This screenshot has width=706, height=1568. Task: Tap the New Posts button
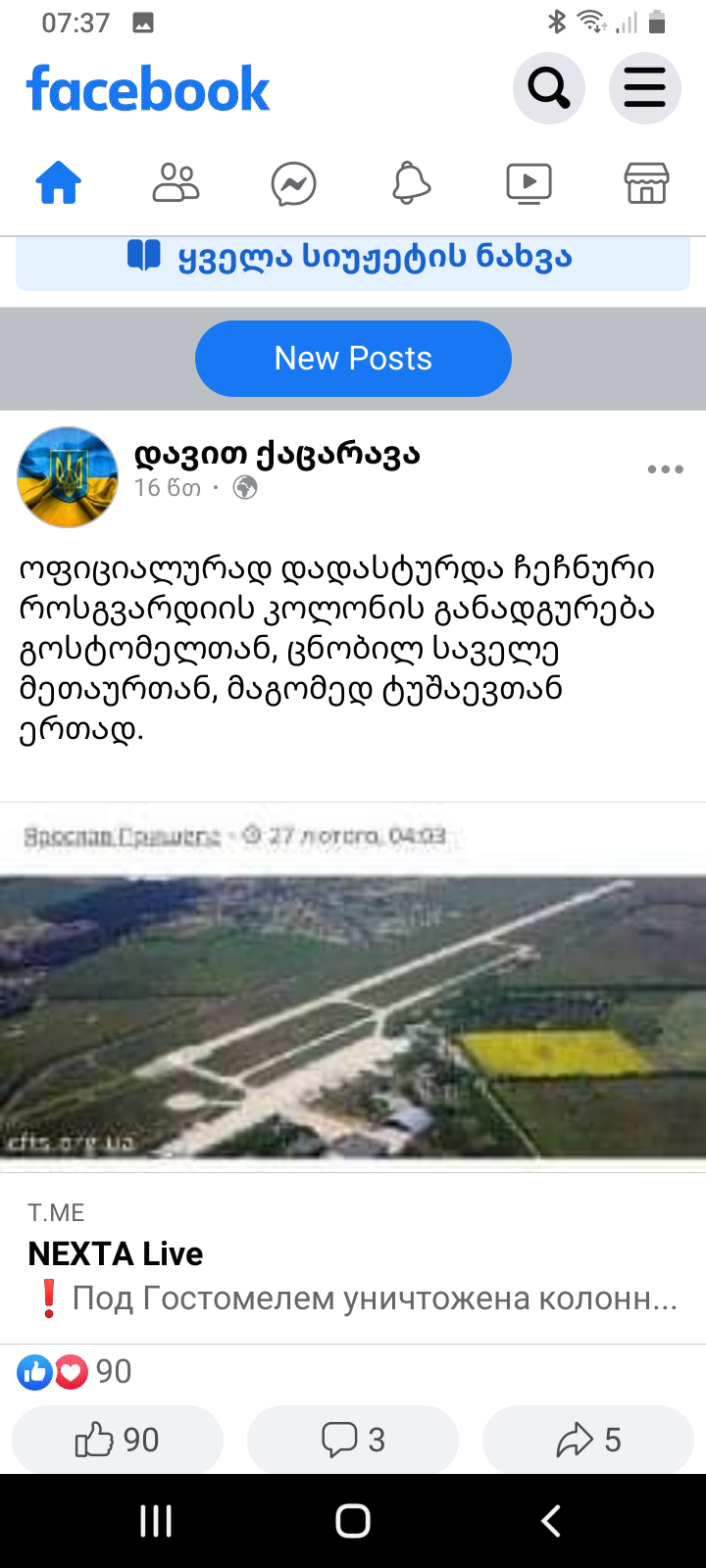pyautogui.click(x=353, y=359)
